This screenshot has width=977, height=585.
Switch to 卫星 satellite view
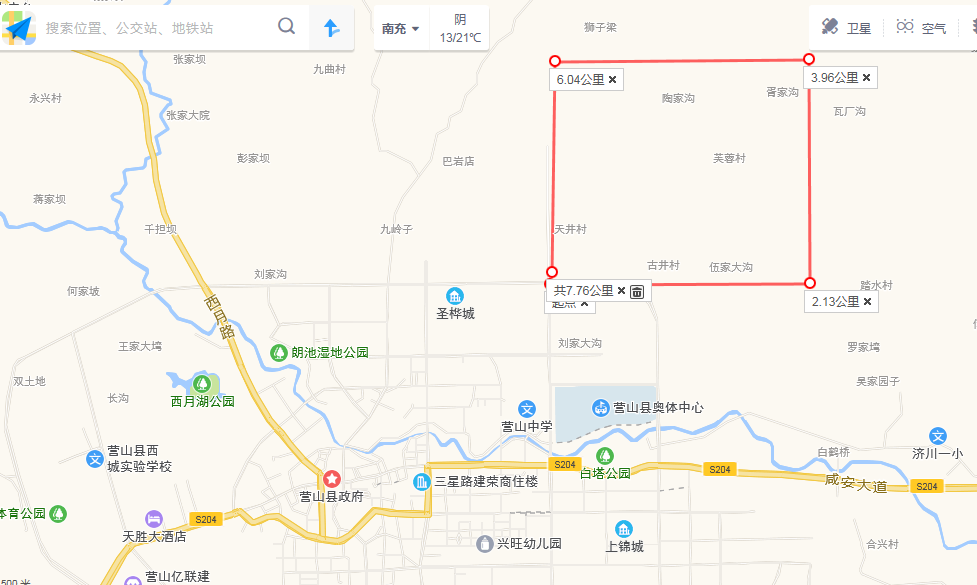click(x=847, y=28)
